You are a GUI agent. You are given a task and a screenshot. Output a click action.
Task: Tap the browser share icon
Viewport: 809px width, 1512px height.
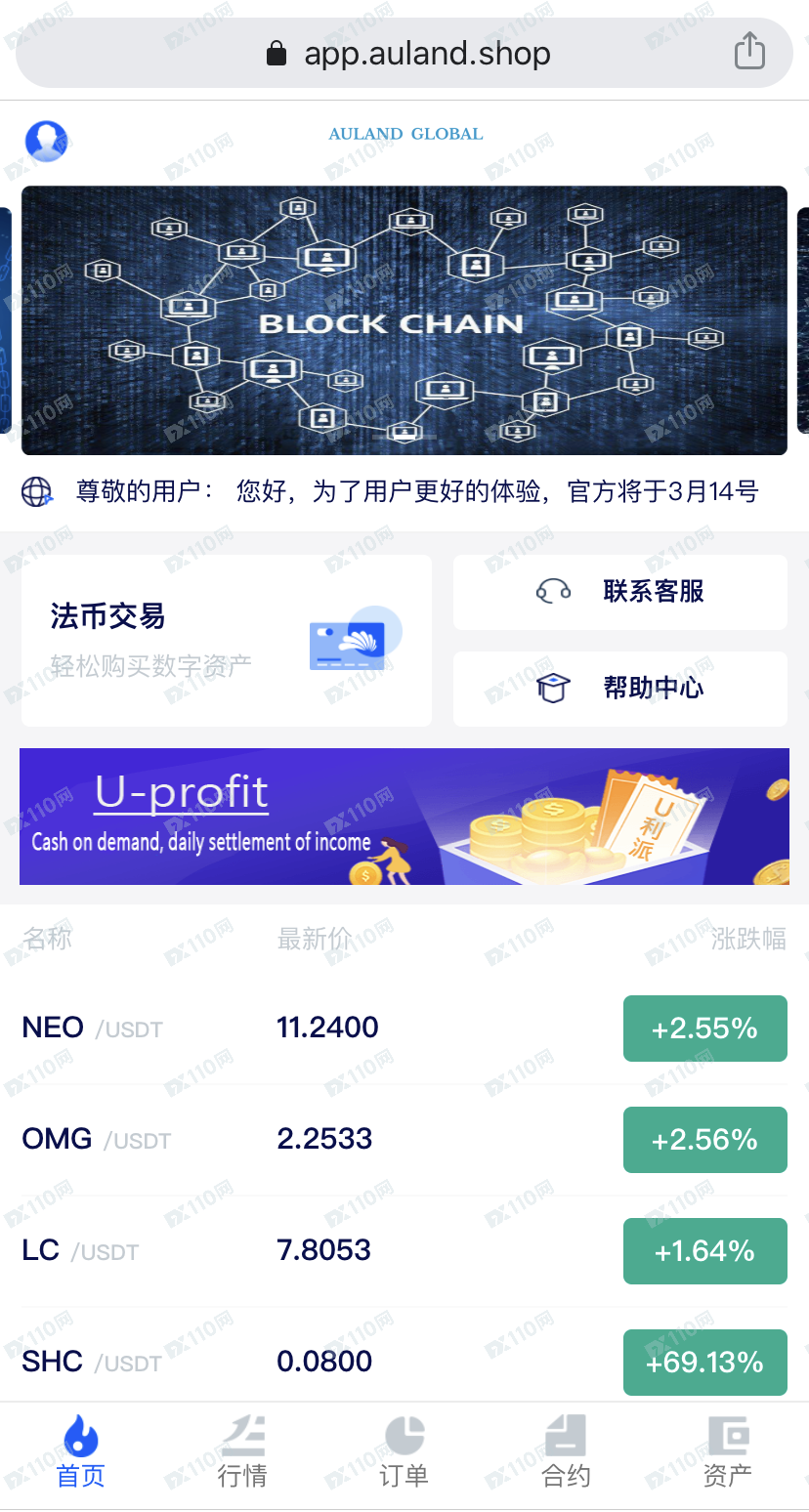[749, 52]
